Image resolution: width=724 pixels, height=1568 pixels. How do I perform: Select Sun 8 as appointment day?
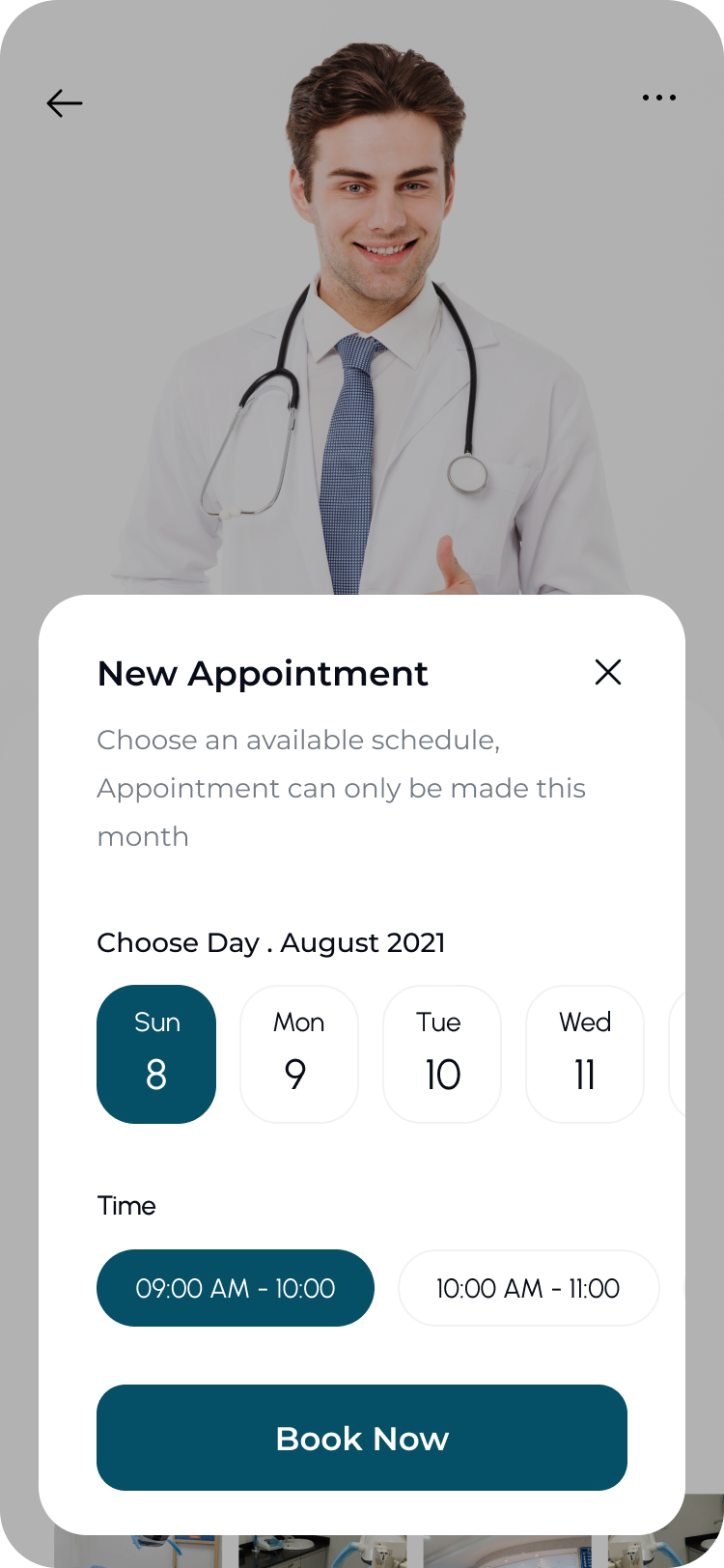pyautogui.click(x=156, y=1054)
